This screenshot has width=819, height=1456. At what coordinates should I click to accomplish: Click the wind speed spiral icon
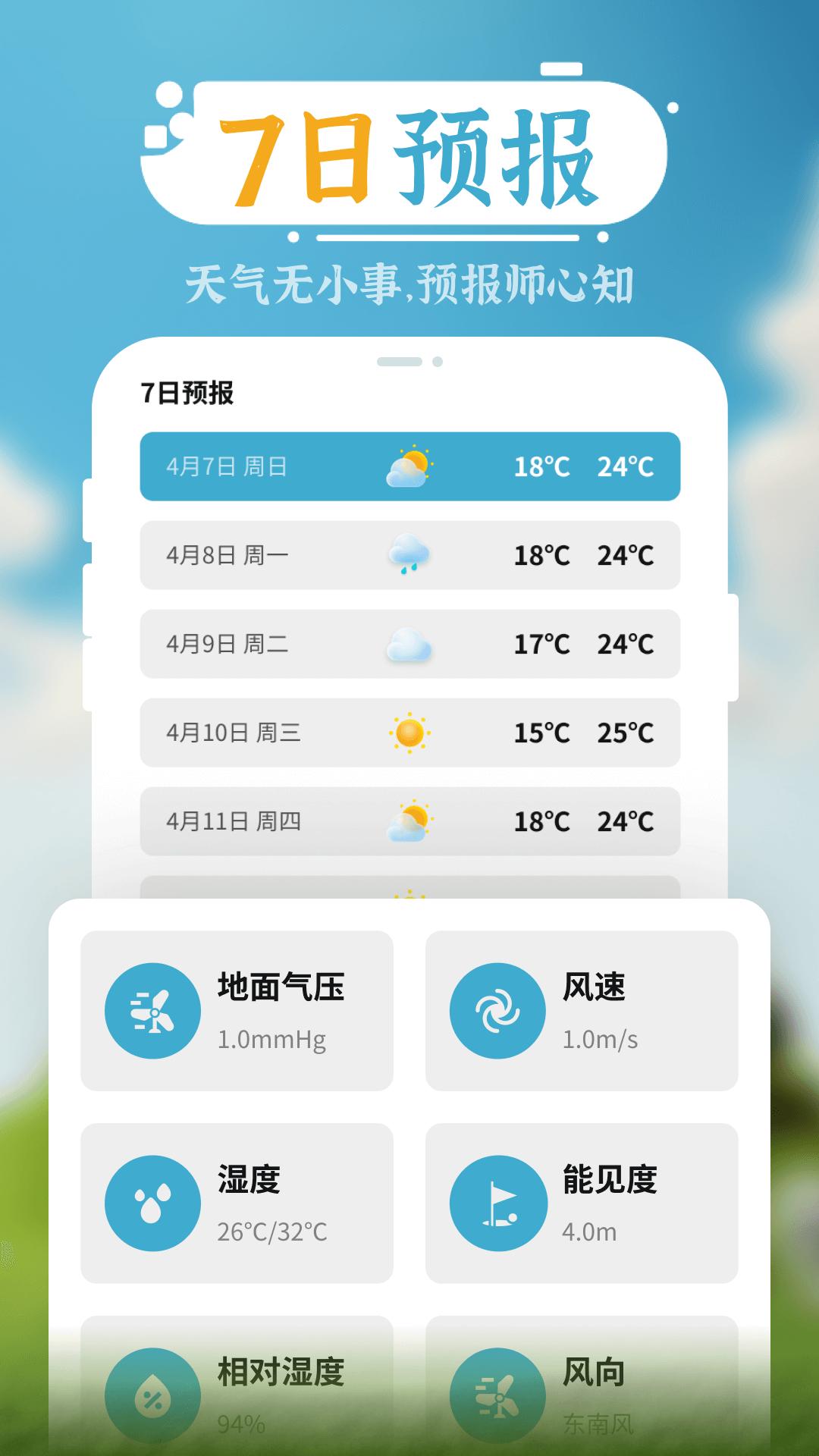pyautogui.click(x=497, y=1009)
